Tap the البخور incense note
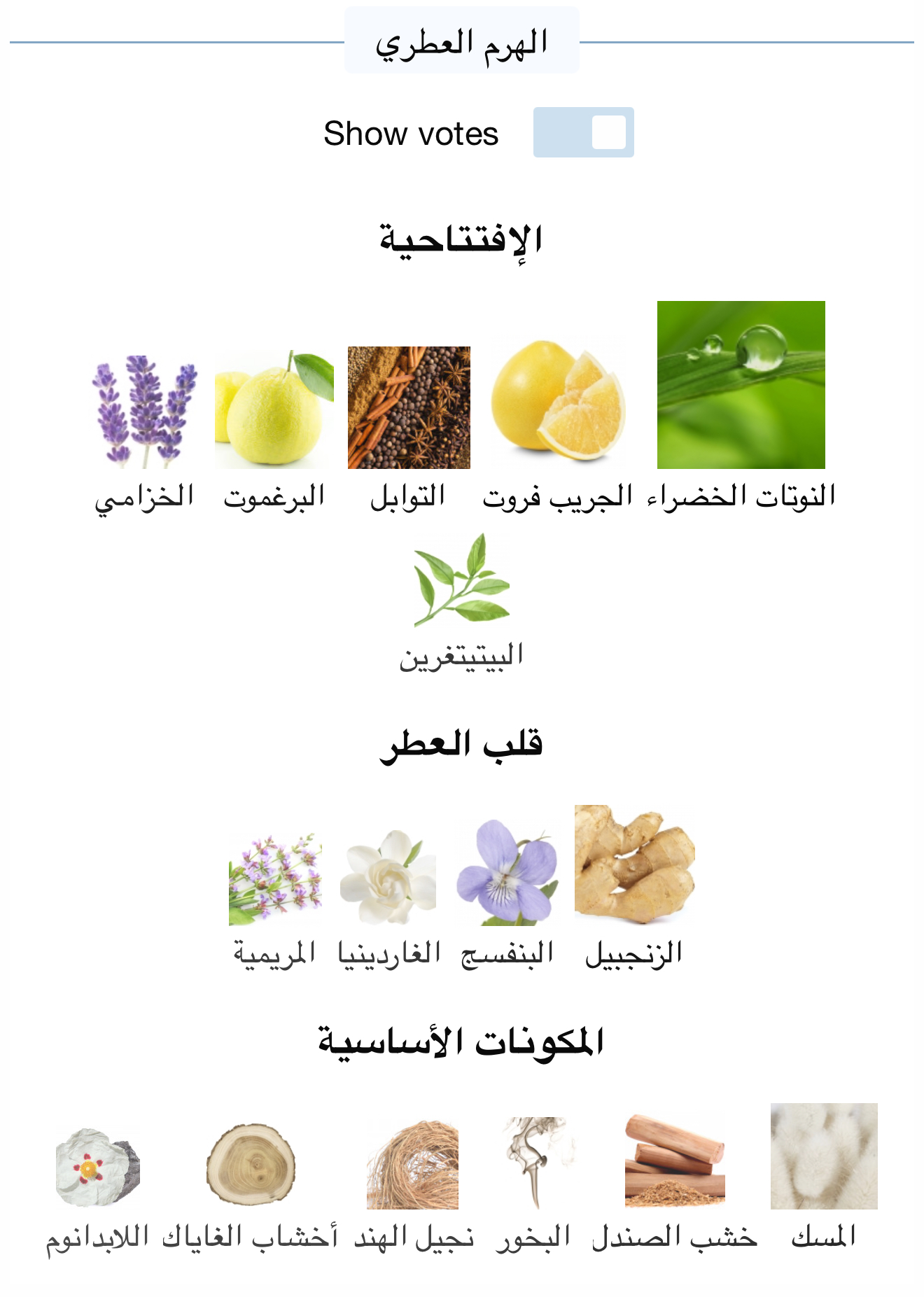This screenshot has width=924, height=1297. coord(533,1163)
